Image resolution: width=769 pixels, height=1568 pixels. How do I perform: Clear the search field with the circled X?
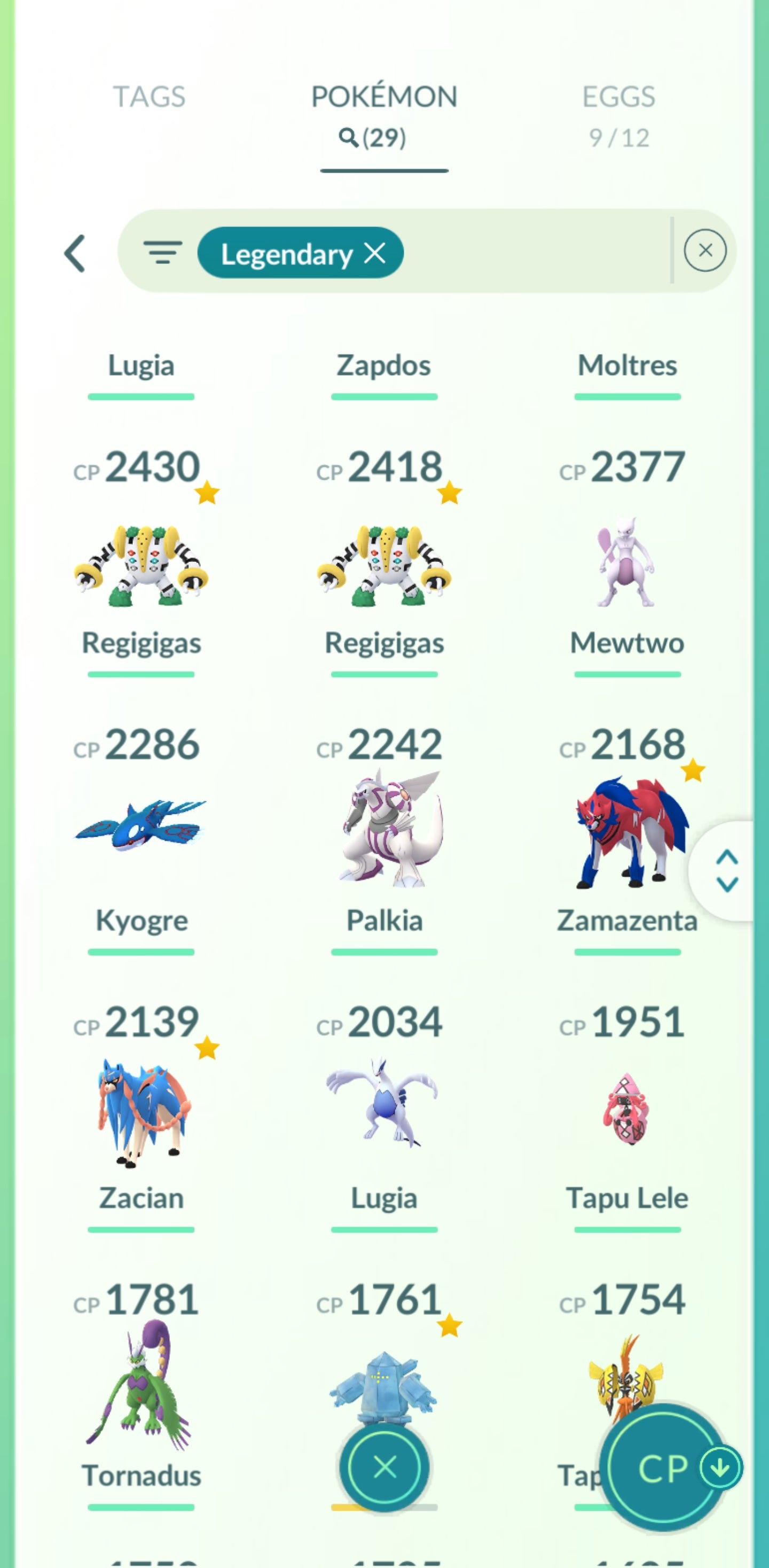[x=704, y=250]
